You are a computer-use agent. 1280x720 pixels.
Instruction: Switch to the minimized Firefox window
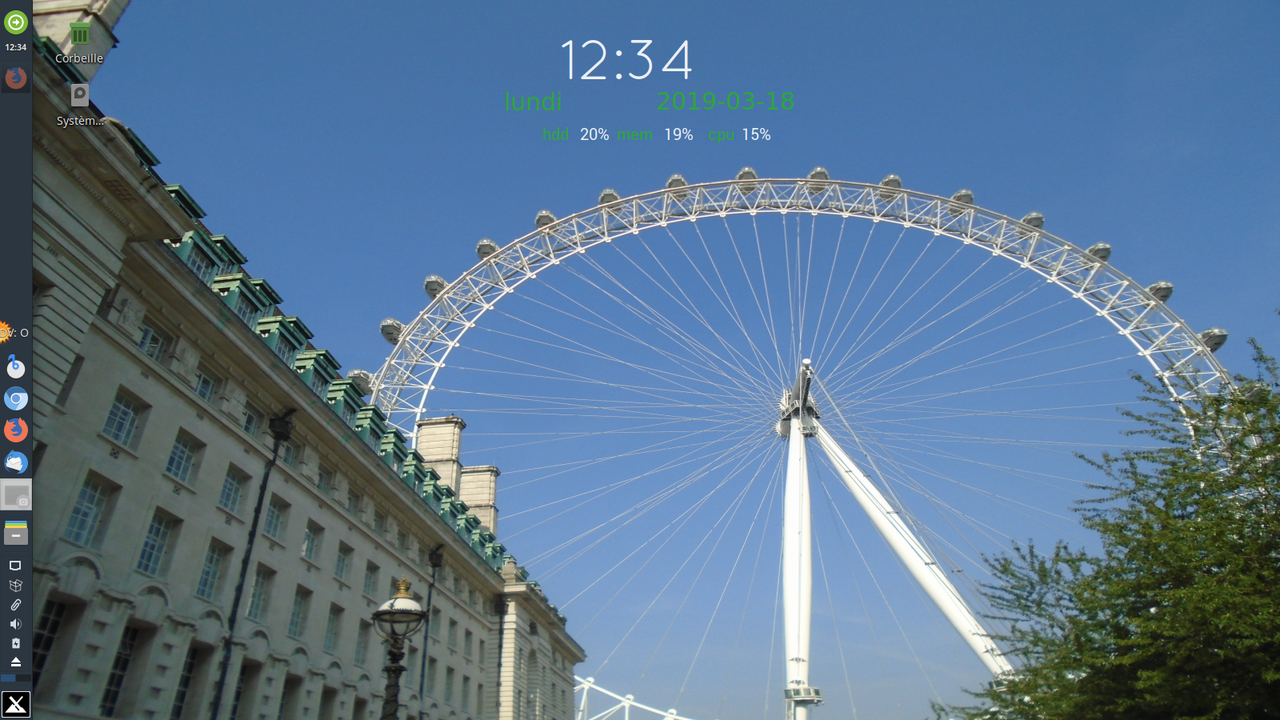(x=15, y=77)
